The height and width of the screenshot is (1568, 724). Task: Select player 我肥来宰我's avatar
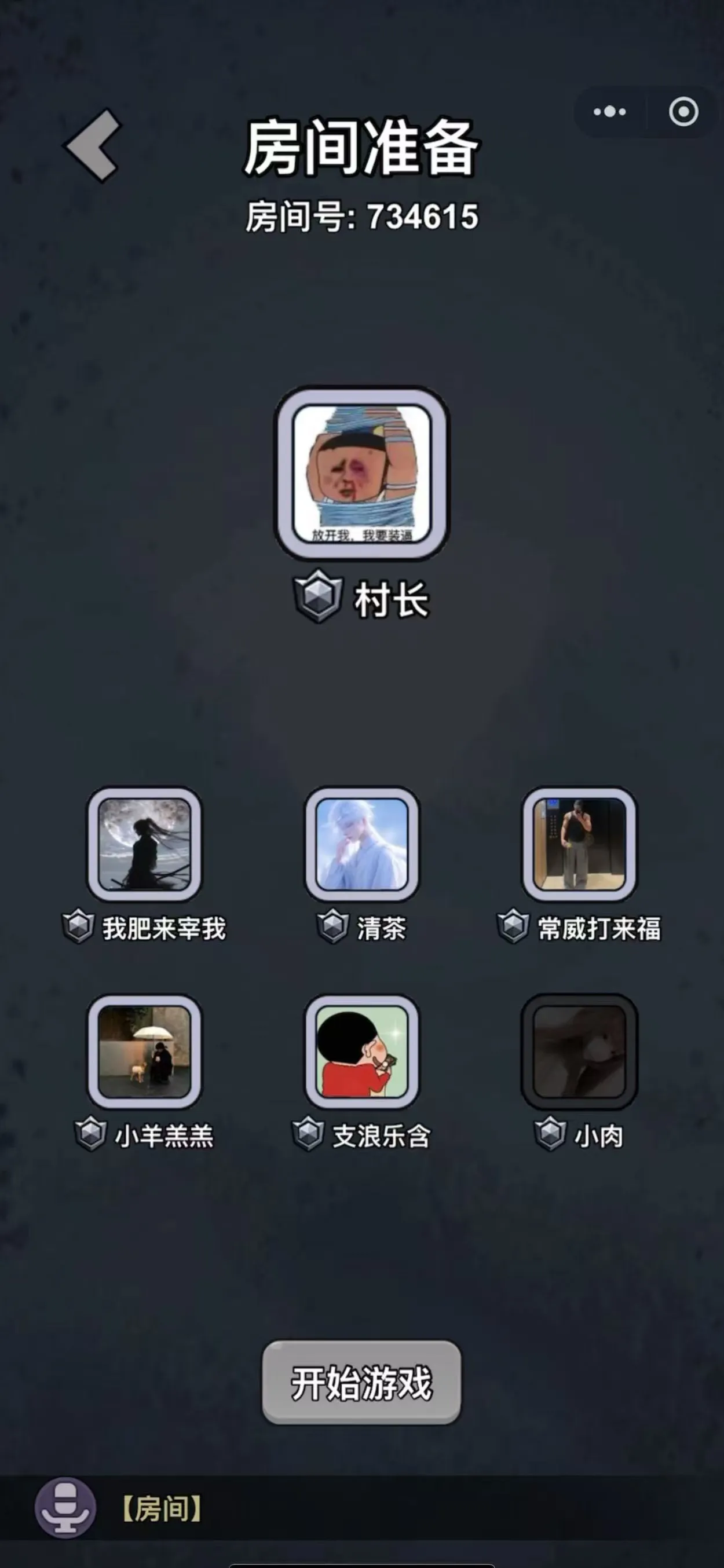[x=144, y=844]
